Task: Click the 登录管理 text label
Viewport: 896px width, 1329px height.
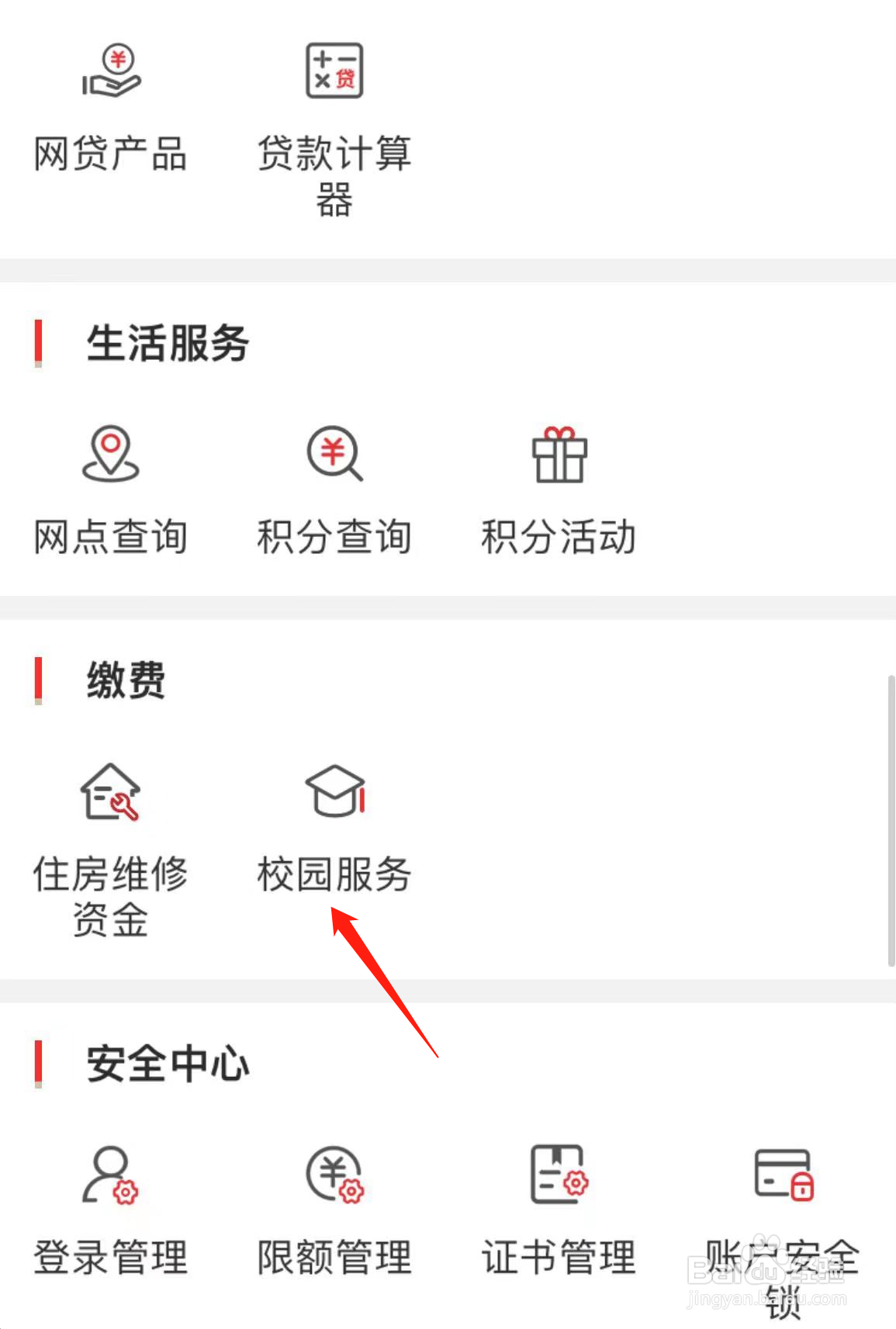Action: (111, 1257)
